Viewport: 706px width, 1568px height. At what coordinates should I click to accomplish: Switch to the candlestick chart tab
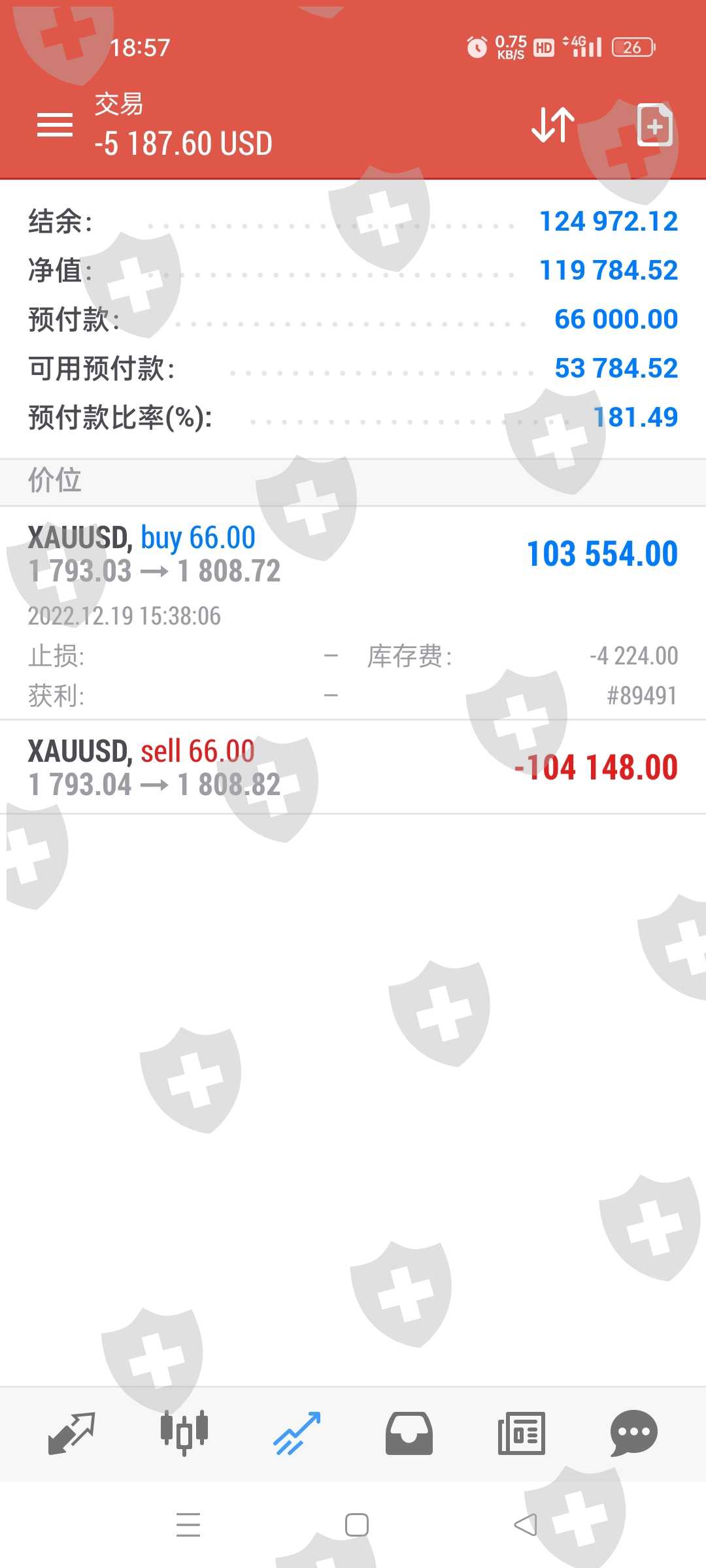click(x=184, y=1433)
